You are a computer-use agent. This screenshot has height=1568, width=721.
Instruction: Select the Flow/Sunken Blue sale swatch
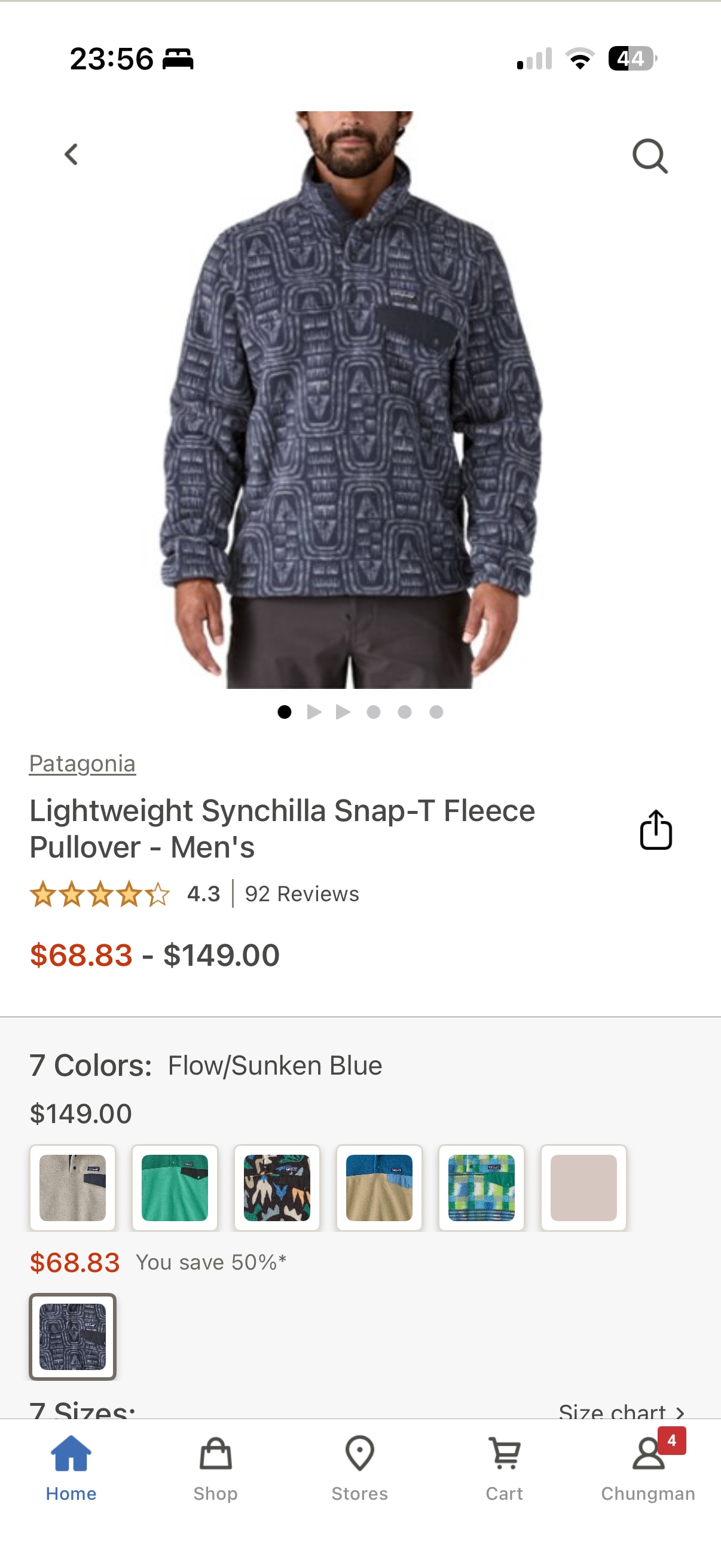(x=72, y=1336)
